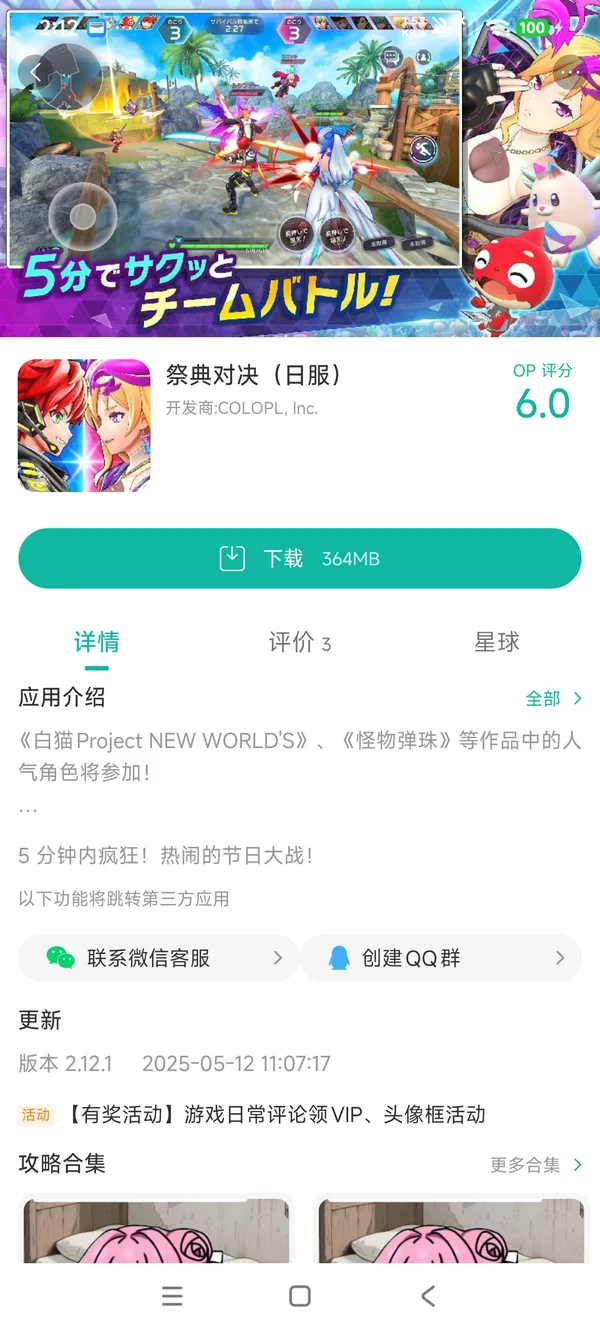Switch to the 星球 tab
Viewport: 600px width, 1333px height.
pyautogui.click(x=496, y=642)
